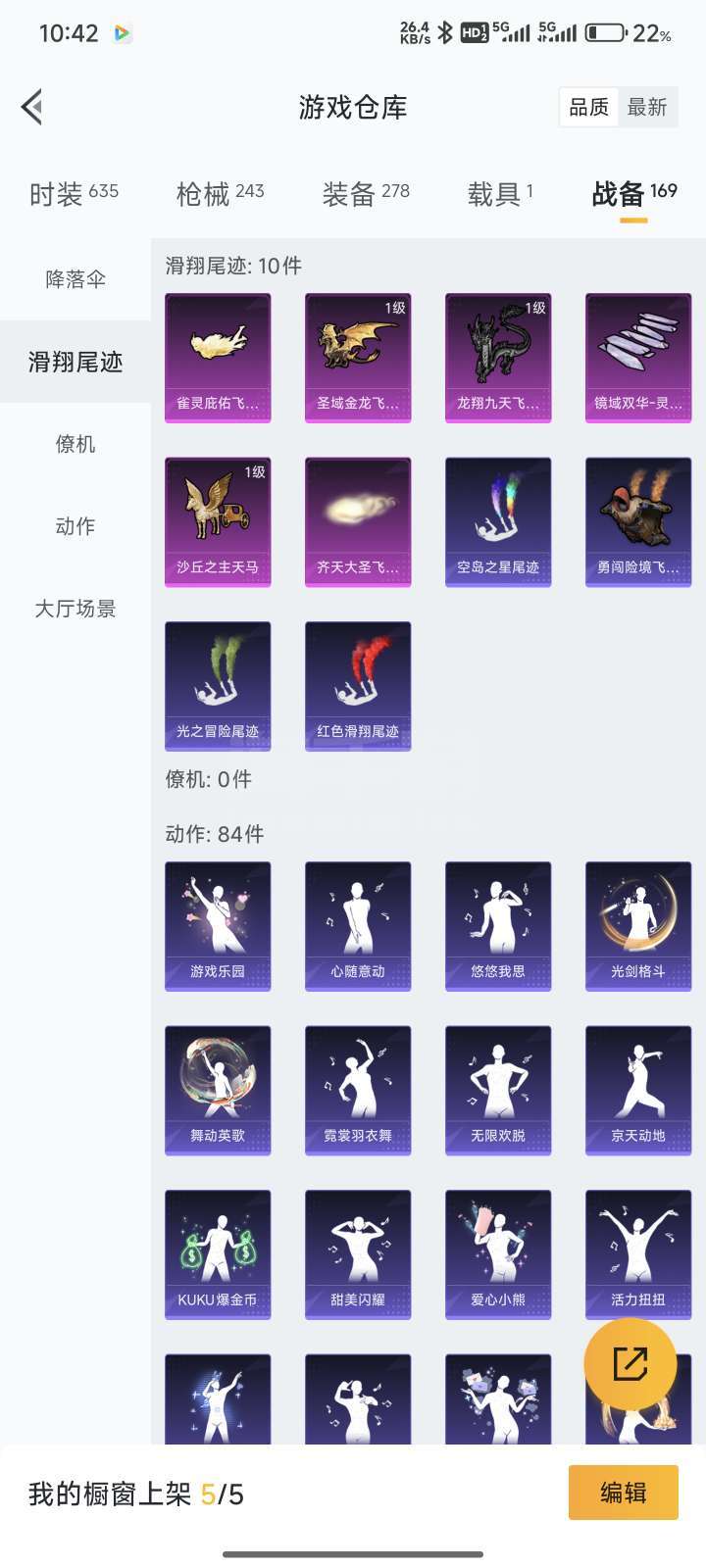Open the 霓裳羽衣舞 emote

[x=358, y=1090]
